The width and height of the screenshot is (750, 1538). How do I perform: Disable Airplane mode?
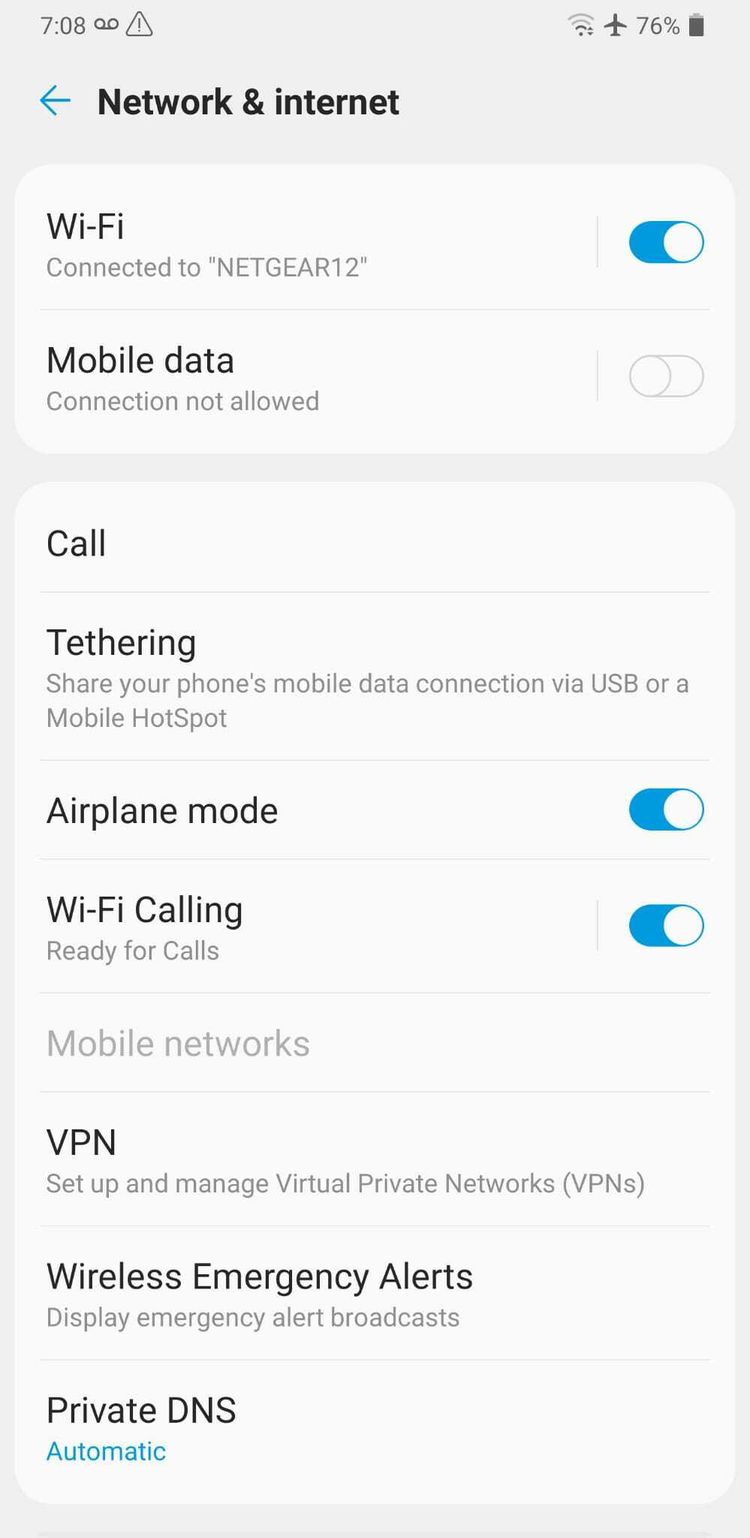[x=666, y=810]
